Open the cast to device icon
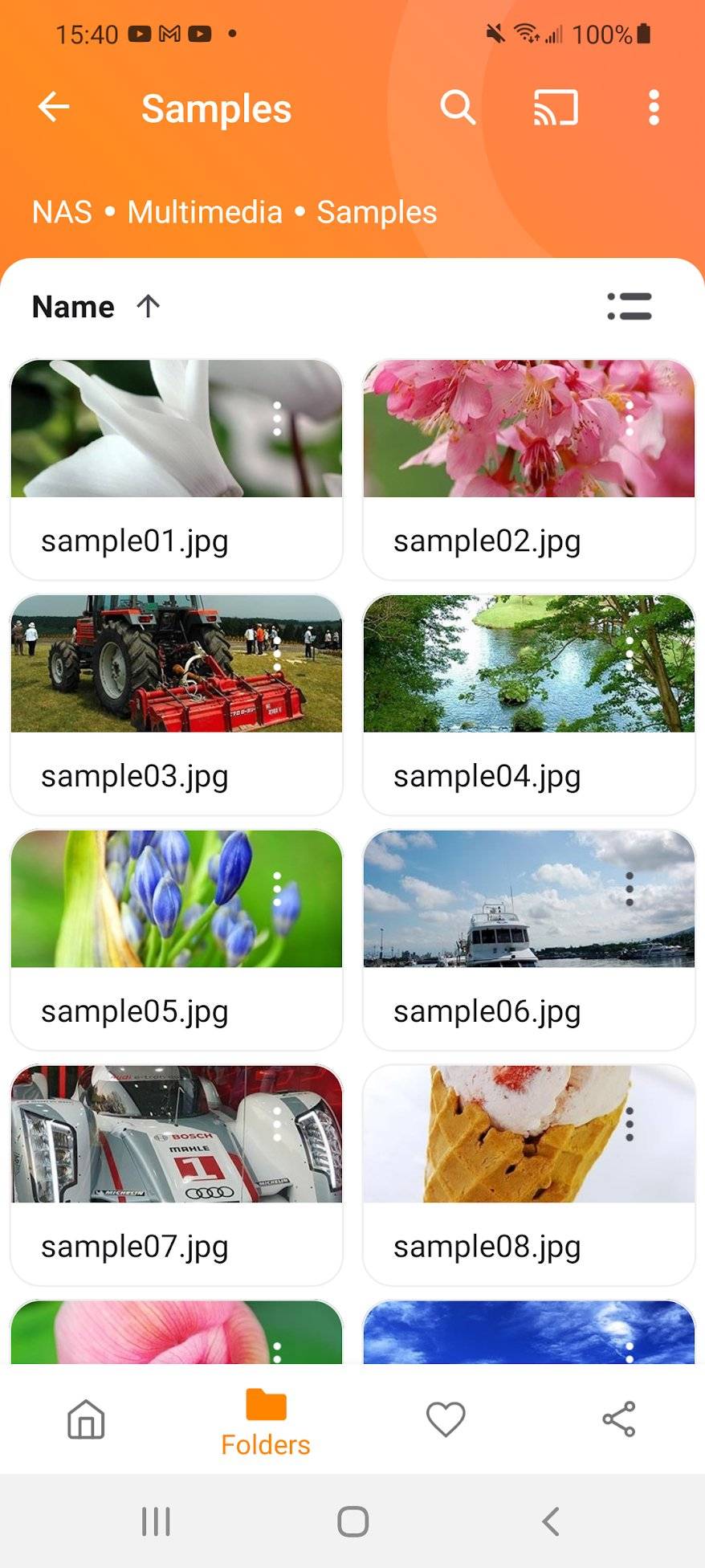This screenshot has width=705, height=1568. coord(556,107)
